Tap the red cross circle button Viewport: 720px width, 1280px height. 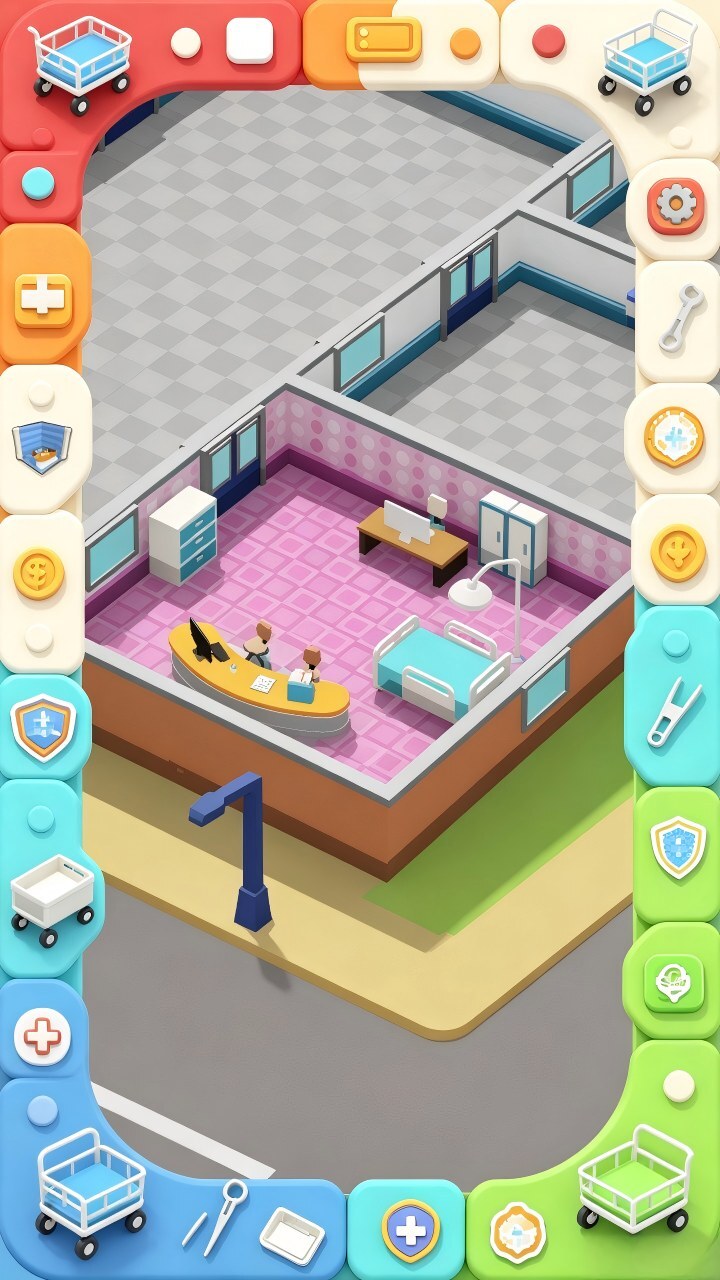click(x=42, y=1037)
